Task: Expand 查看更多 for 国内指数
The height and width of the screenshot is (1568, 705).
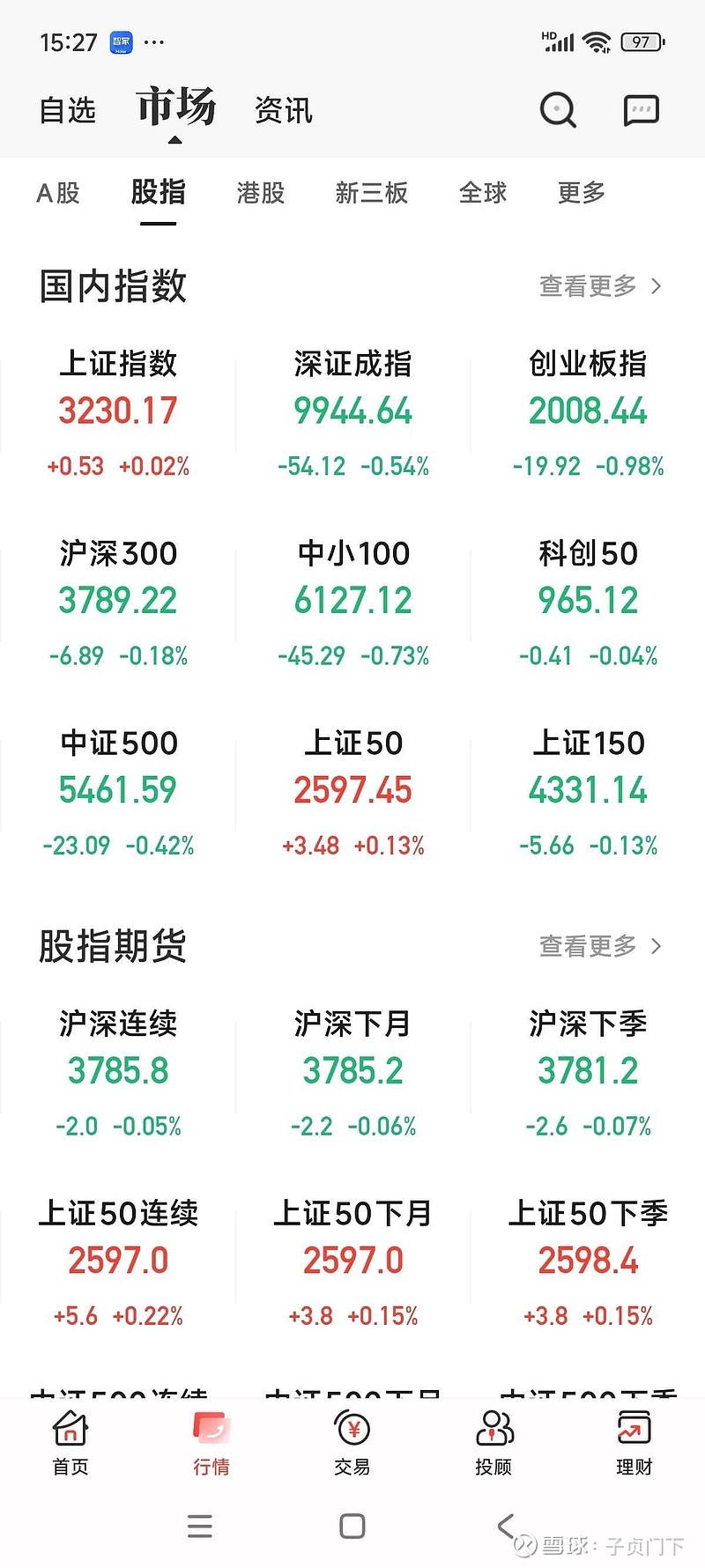Action: 599,285
